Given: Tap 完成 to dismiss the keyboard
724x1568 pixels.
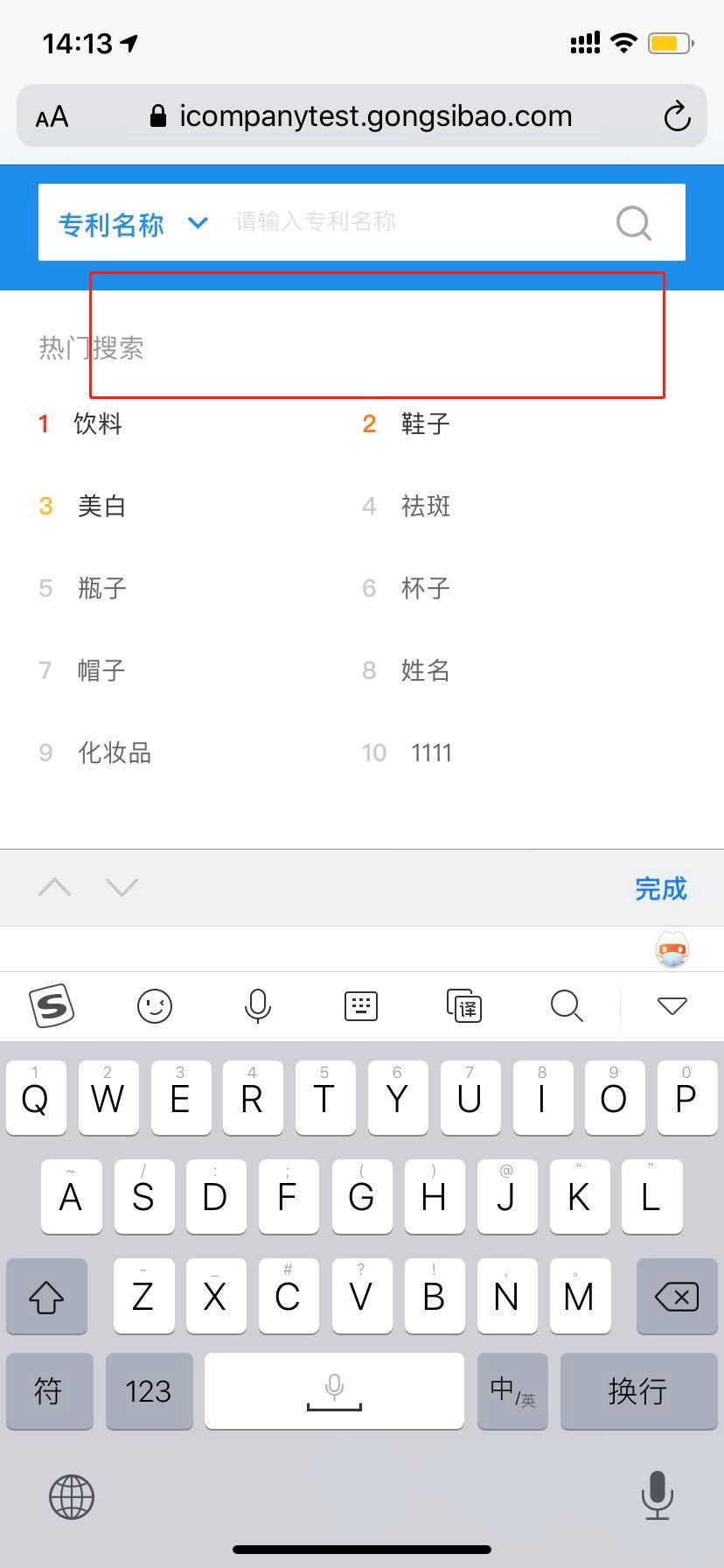Looking at the screenshot, I should click(660, 889).
